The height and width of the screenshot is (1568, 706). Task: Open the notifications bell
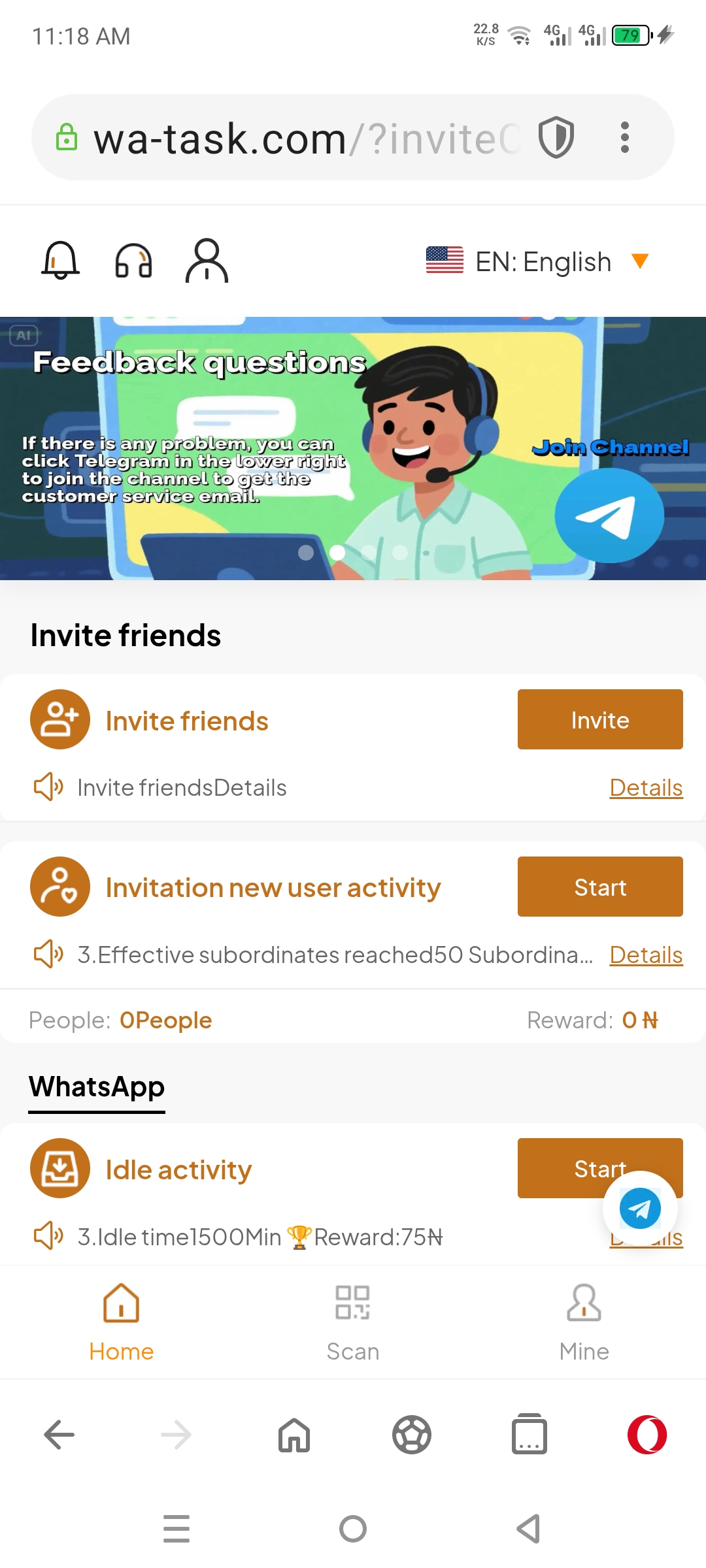click(60, 261)
